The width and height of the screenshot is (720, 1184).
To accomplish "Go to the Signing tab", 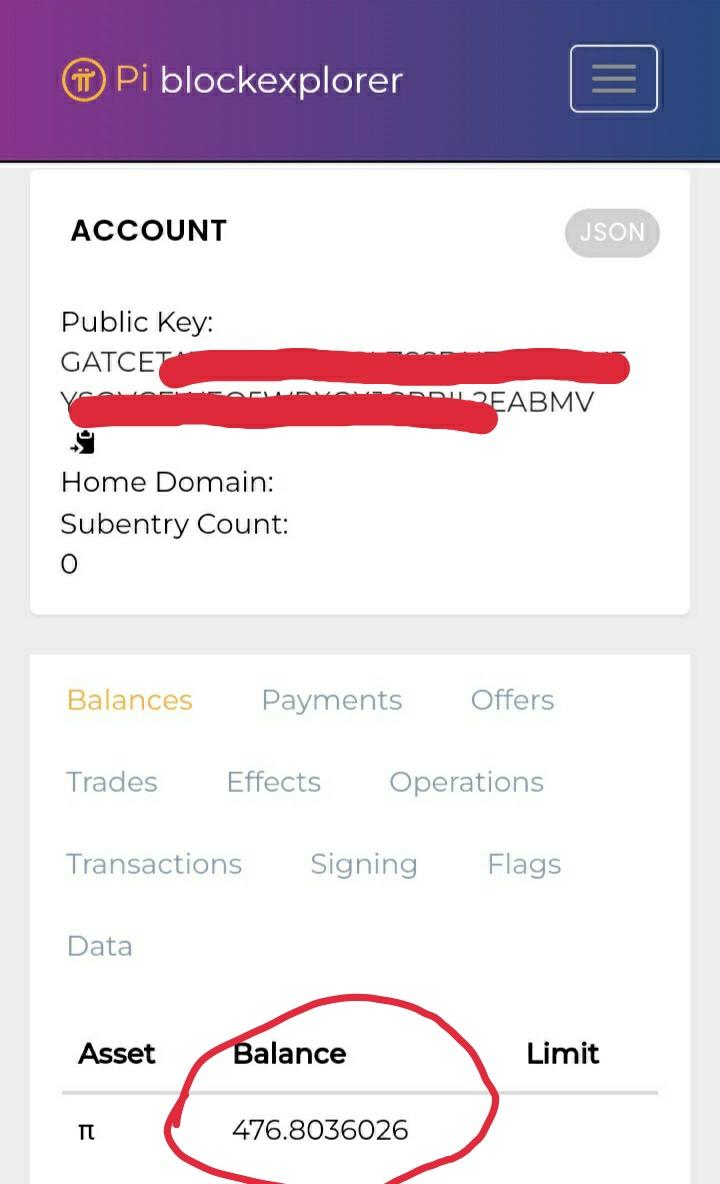I will [x=363, y=864].
